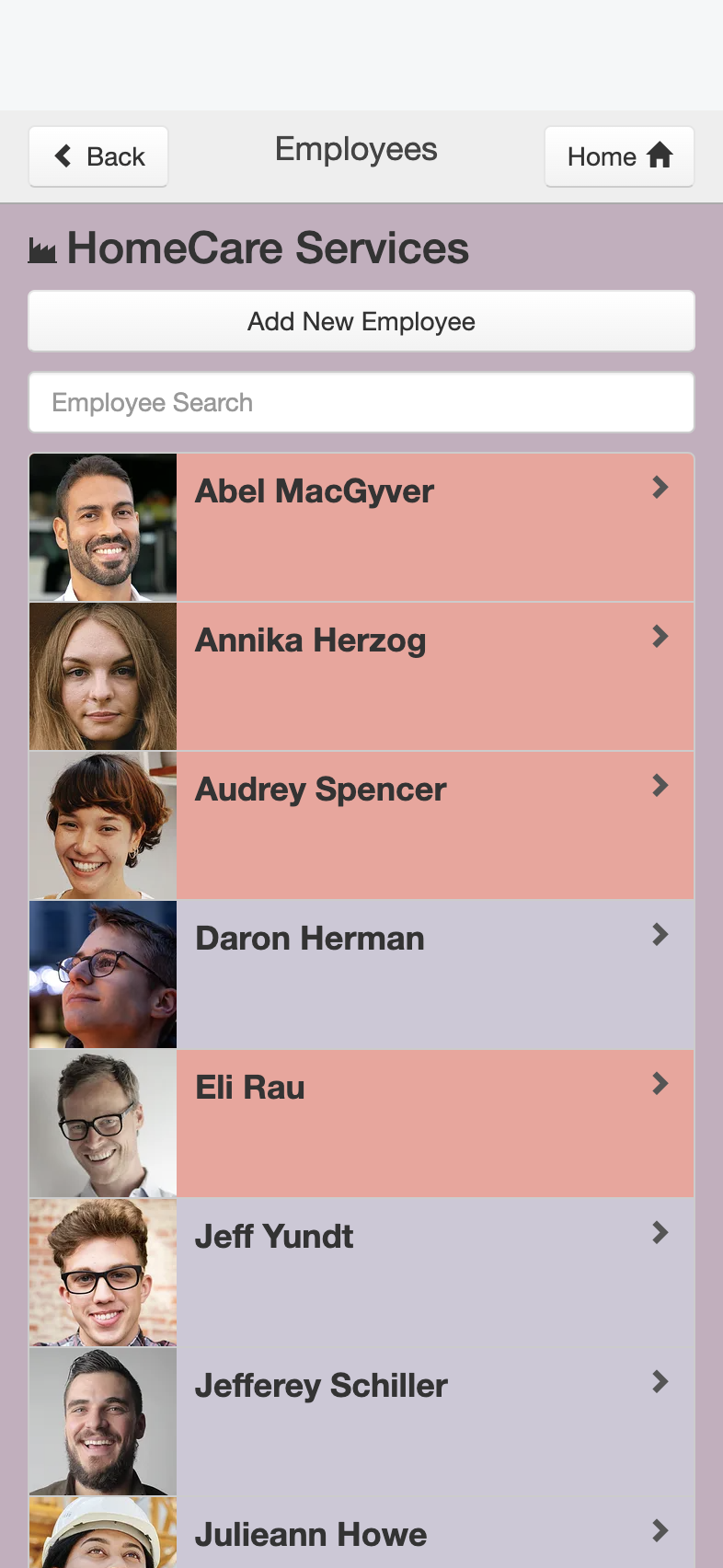
Task: Add a new employee
Action: (x=361, y=321)
